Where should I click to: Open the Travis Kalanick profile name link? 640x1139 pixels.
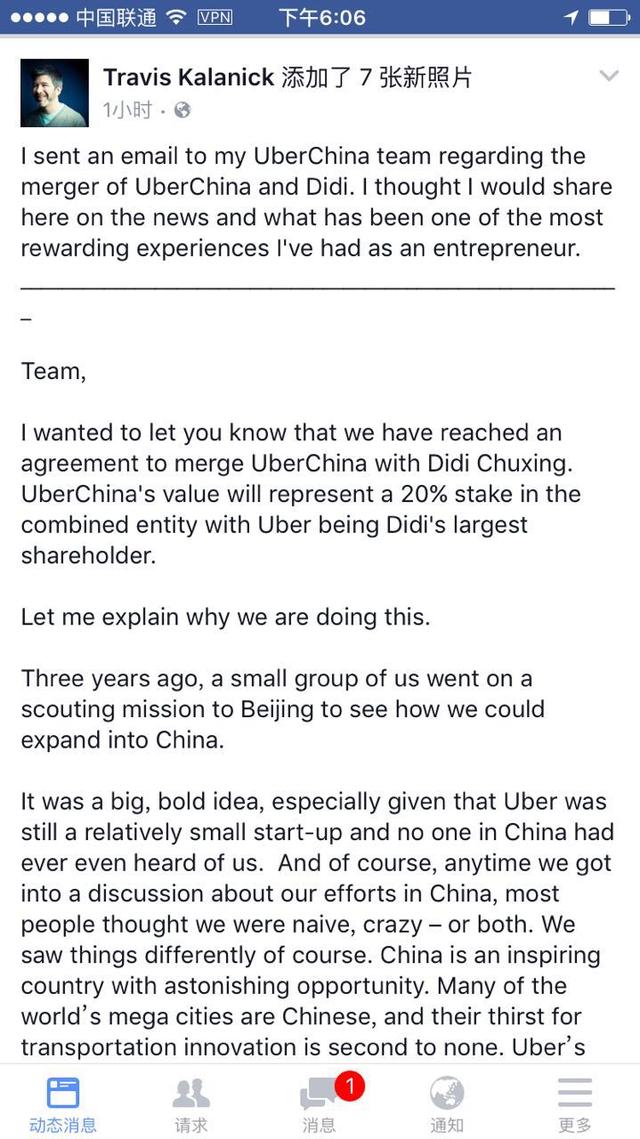pyautogui.click(x=189, y=78)
